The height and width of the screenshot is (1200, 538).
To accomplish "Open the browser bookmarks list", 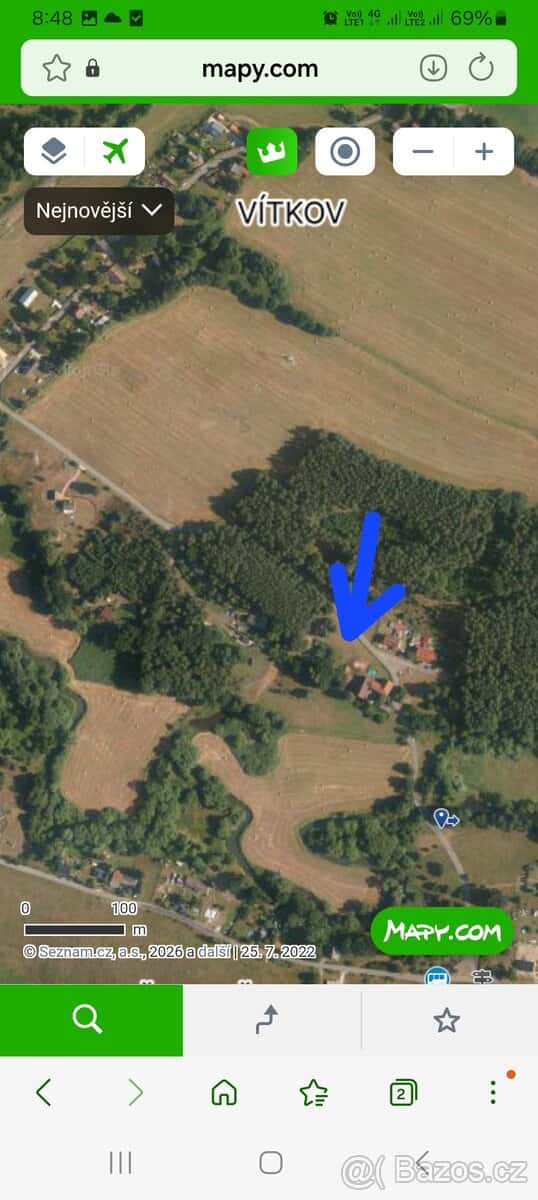I will (x=314, y=1093).
